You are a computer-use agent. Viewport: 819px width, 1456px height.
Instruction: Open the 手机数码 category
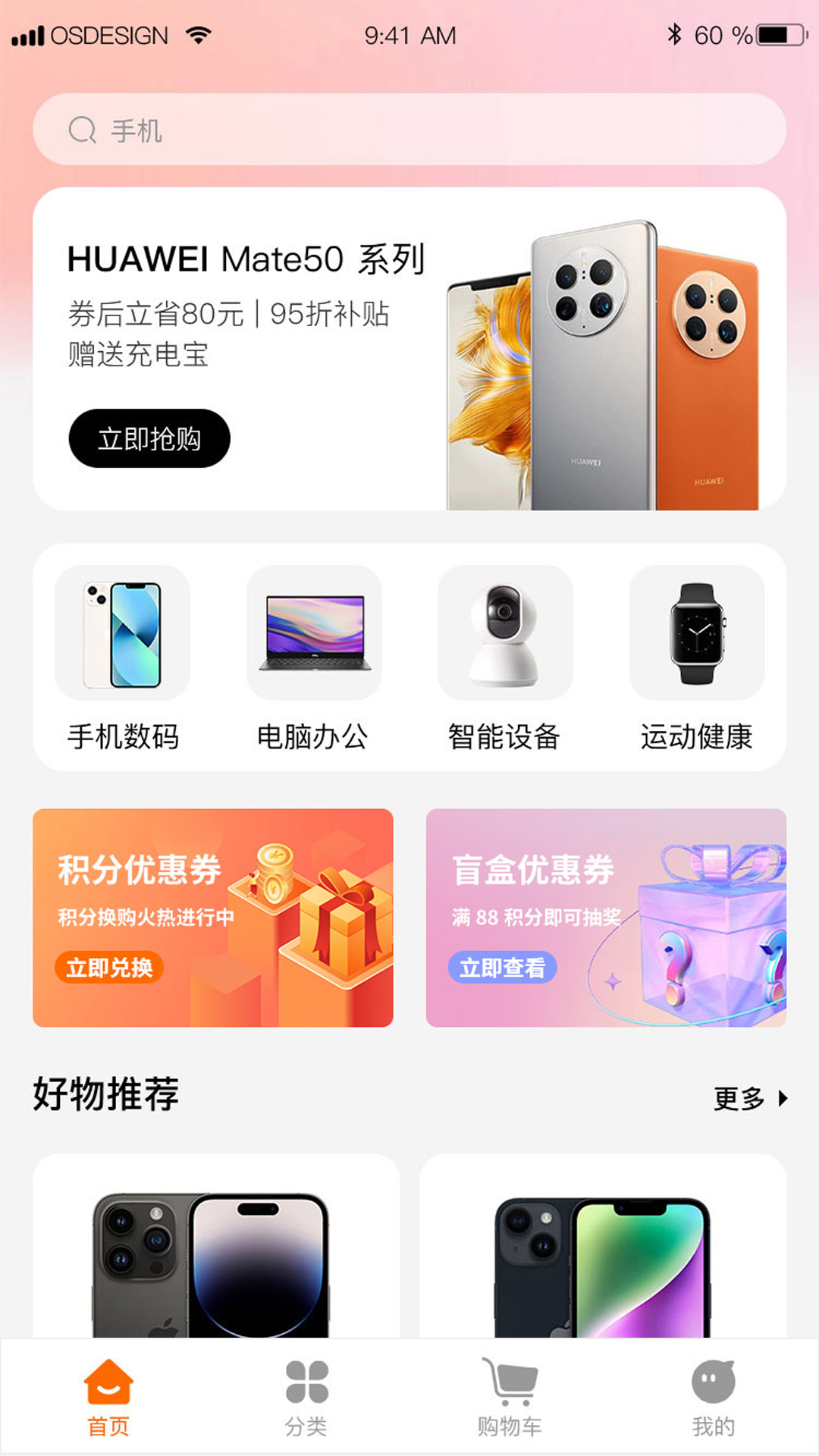123,657
